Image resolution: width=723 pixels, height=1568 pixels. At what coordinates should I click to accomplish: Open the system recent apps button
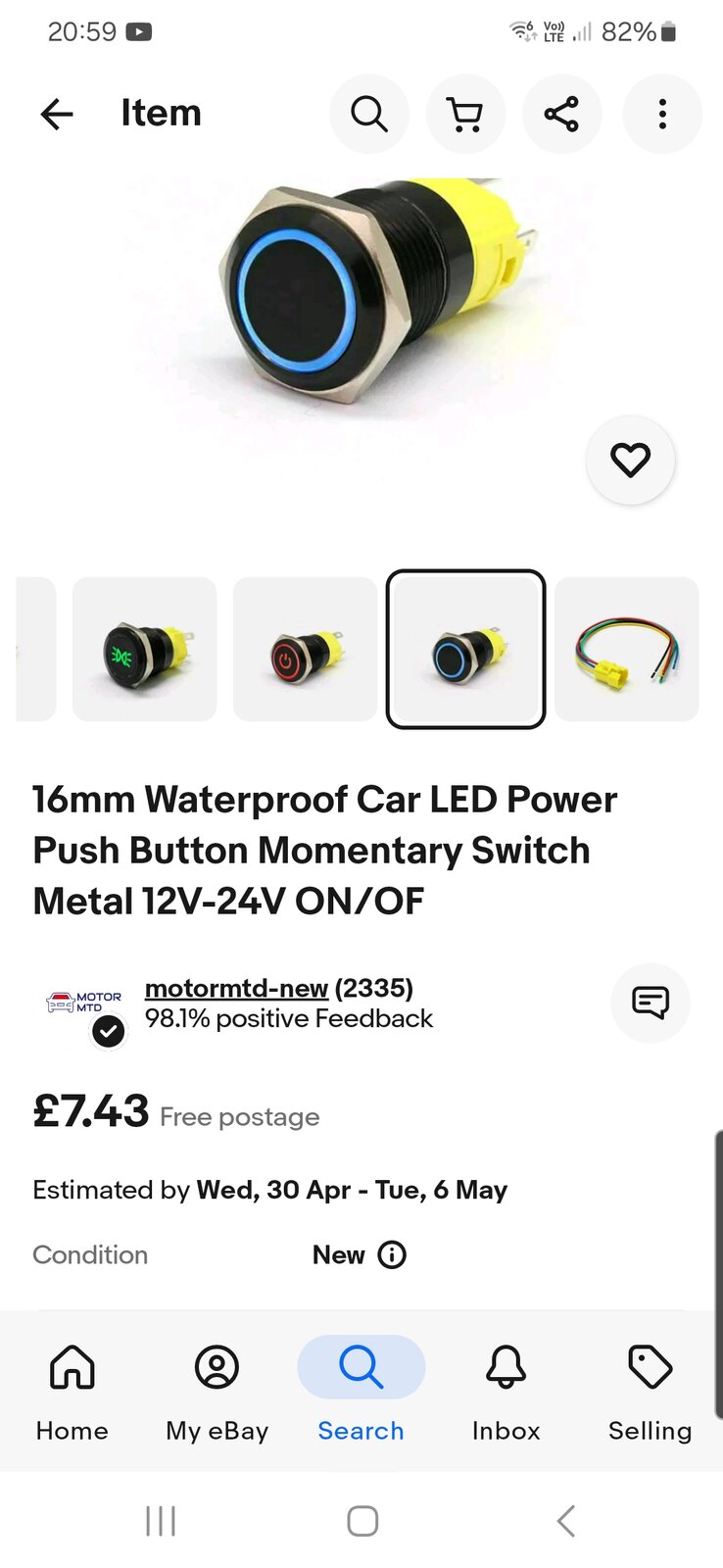click(x=161, y=1521)
